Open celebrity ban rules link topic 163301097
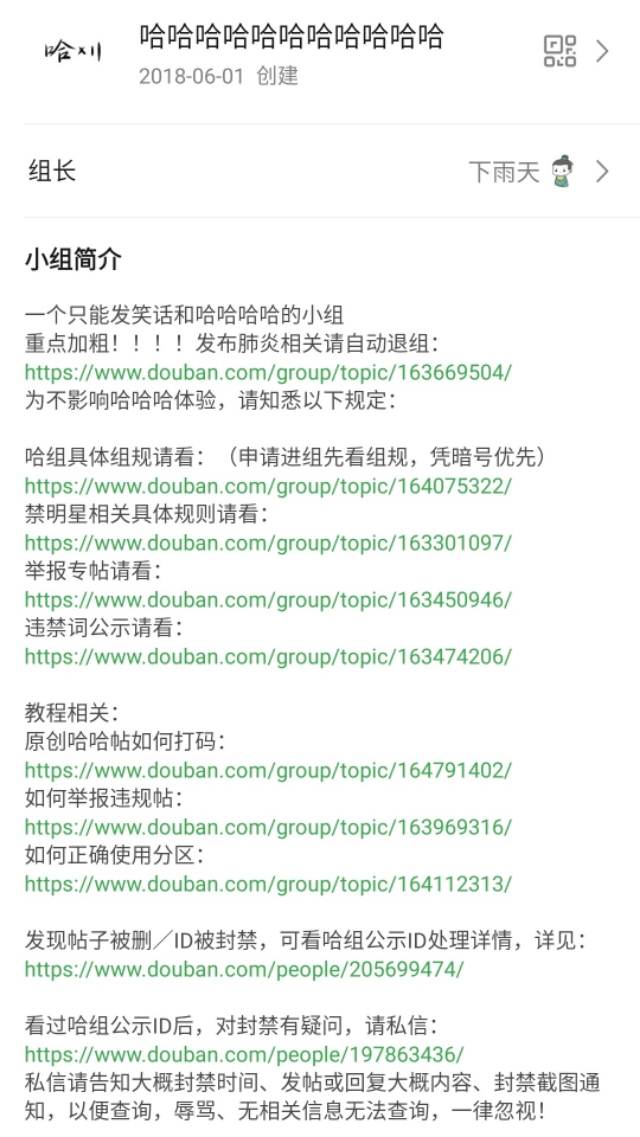Viewport: 640px width, 1137px height. pos(268,543)
